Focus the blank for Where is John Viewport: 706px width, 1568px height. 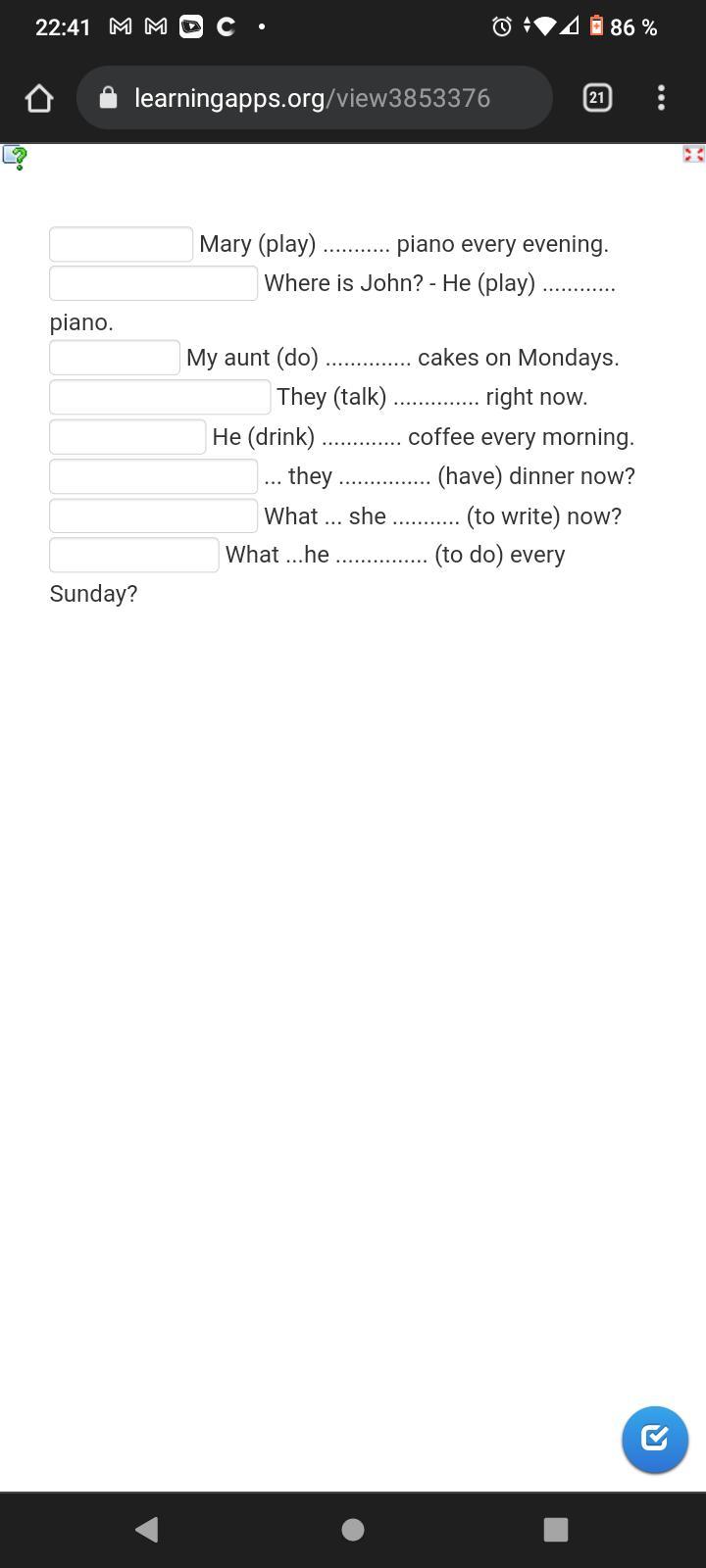pos(154,283)
